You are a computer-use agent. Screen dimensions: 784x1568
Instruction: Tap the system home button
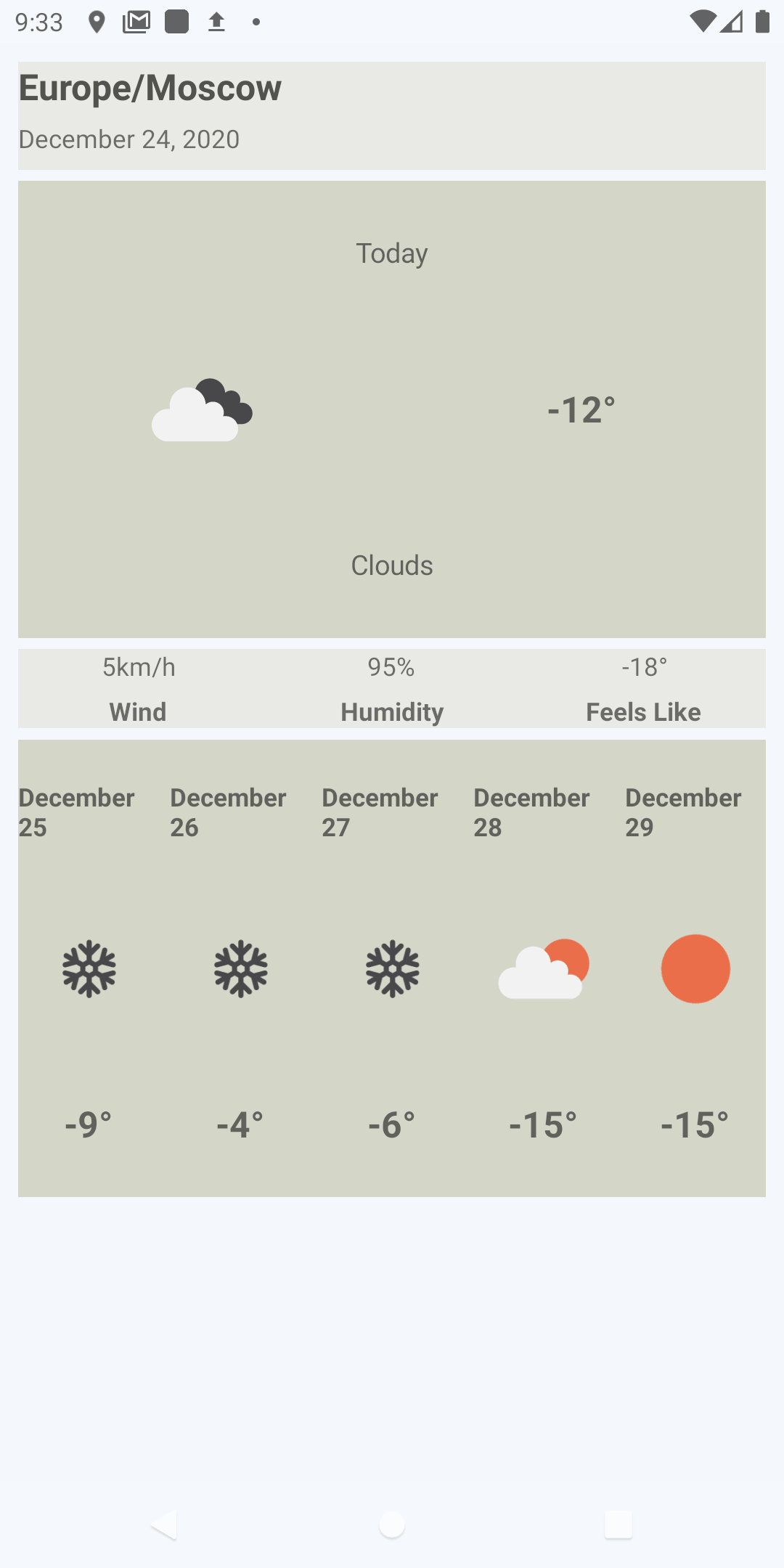click(392, 1524)
